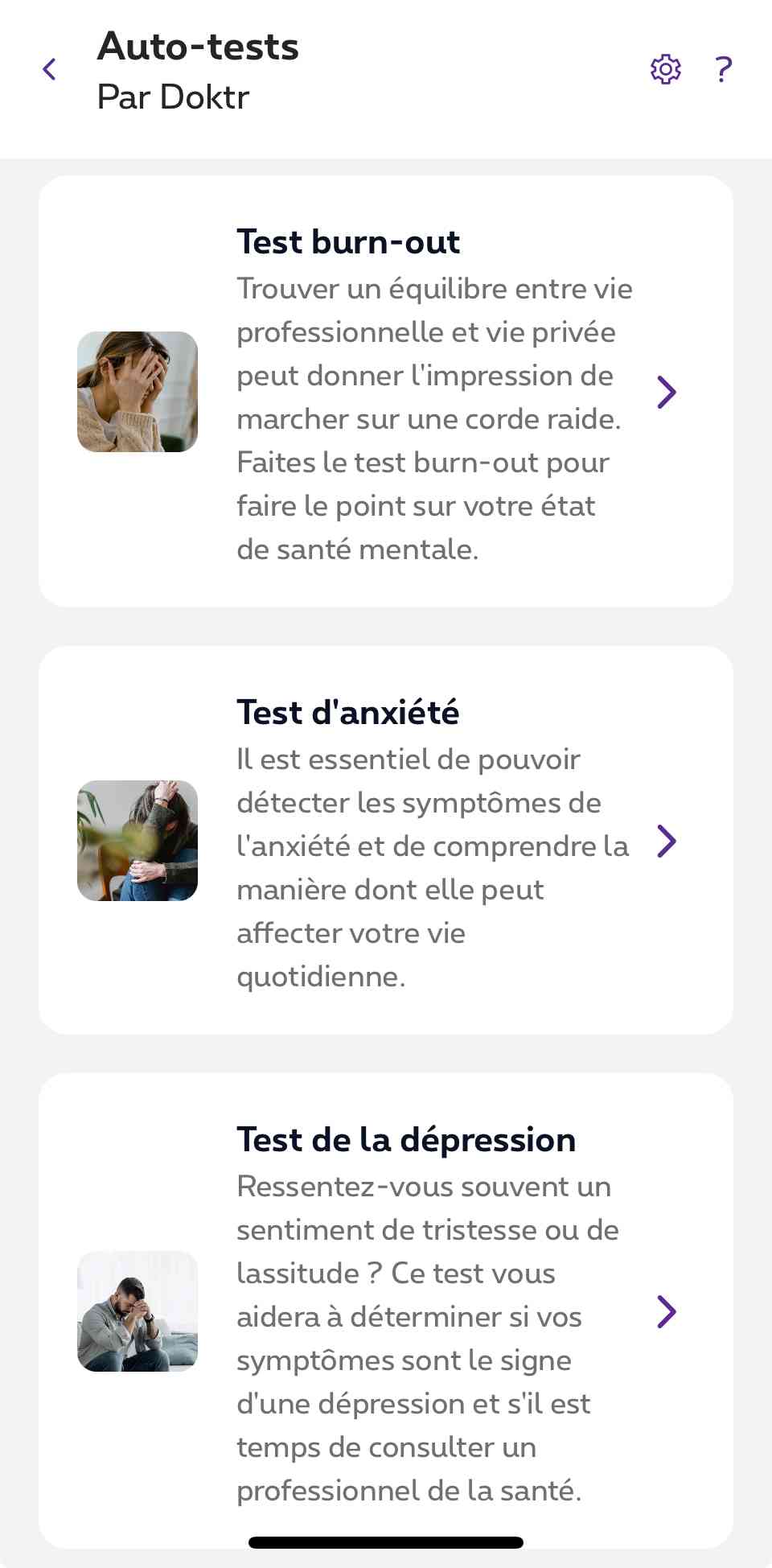Start the Test d'anxiété
Image resolution: width=772 pixels, height=1568 pixels.
(386, 841)
